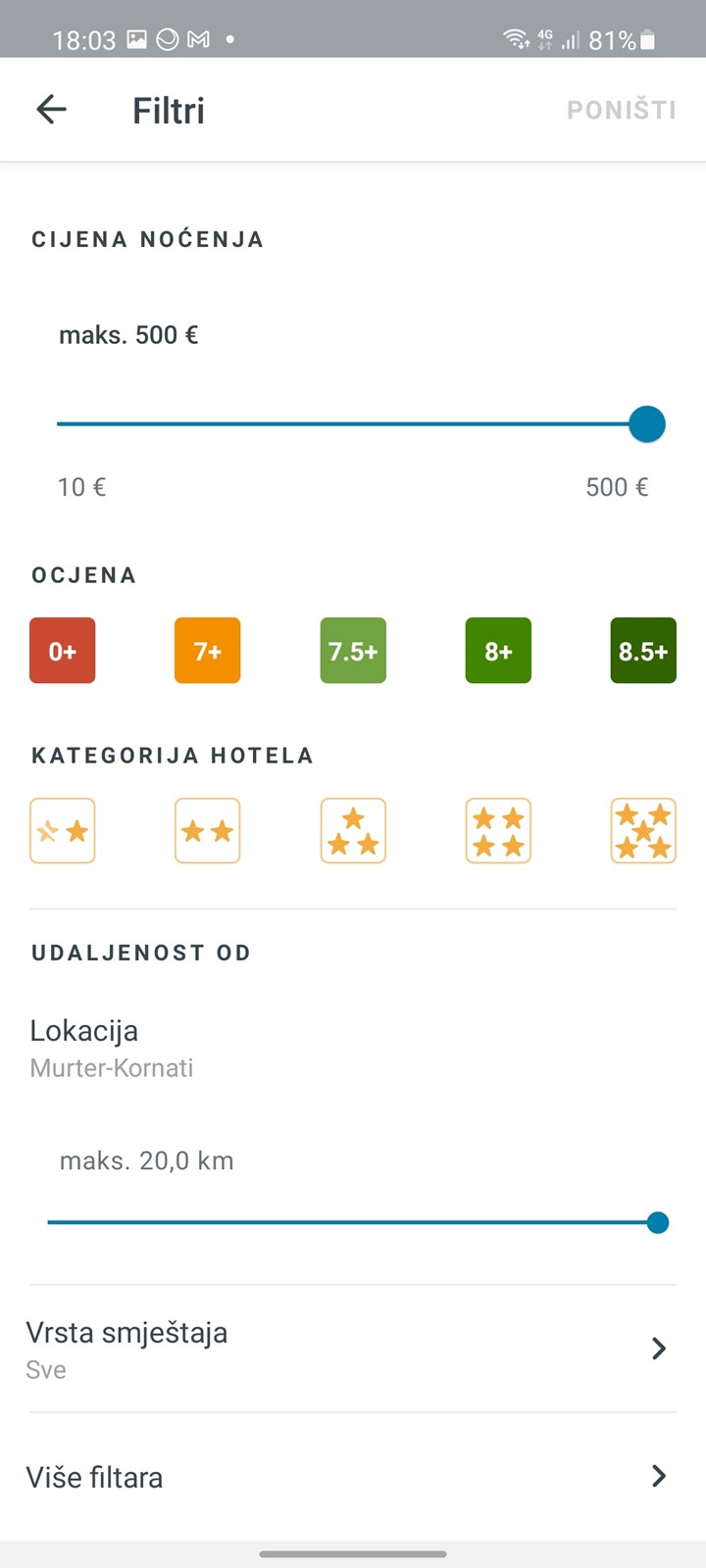Go back using the arrow icon
This screenshot has width=706, height=1568.
(51, 110)
